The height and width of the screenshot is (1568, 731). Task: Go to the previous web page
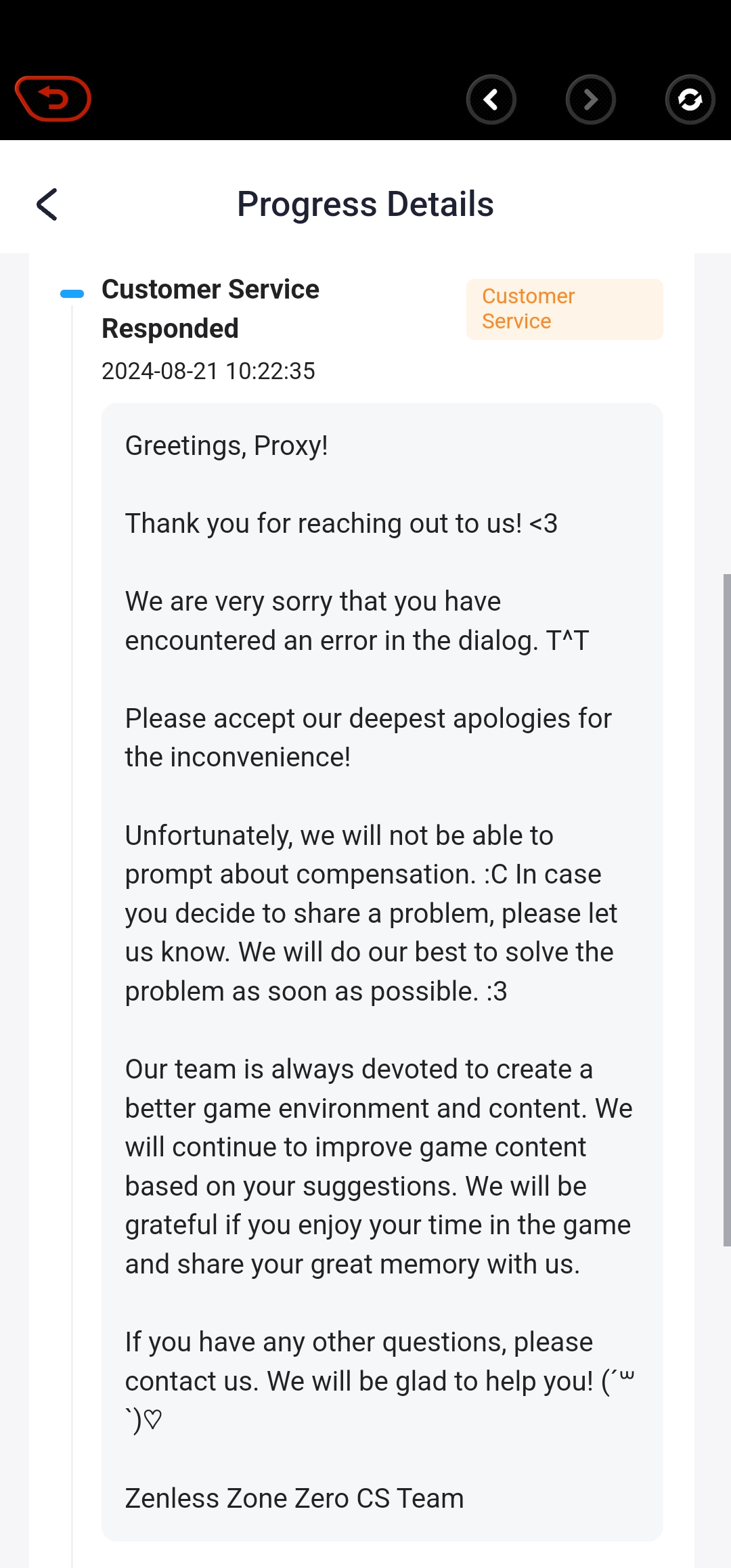(491, 100)
